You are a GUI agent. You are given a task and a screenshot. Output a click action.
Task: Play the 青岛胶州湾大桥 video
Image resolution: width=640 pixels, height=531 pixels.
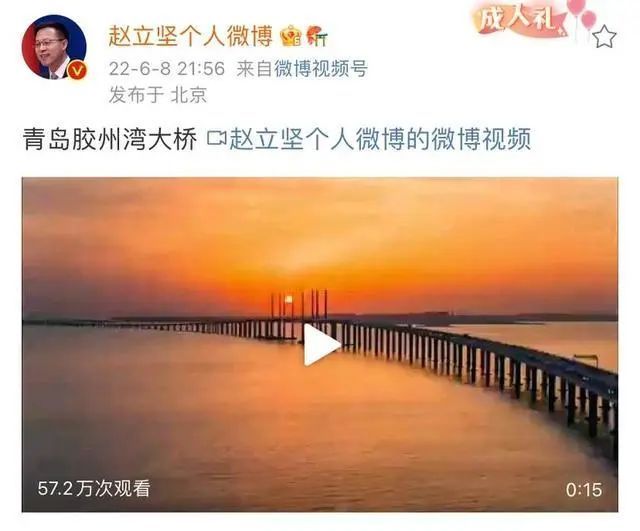[x=320, y=345]
